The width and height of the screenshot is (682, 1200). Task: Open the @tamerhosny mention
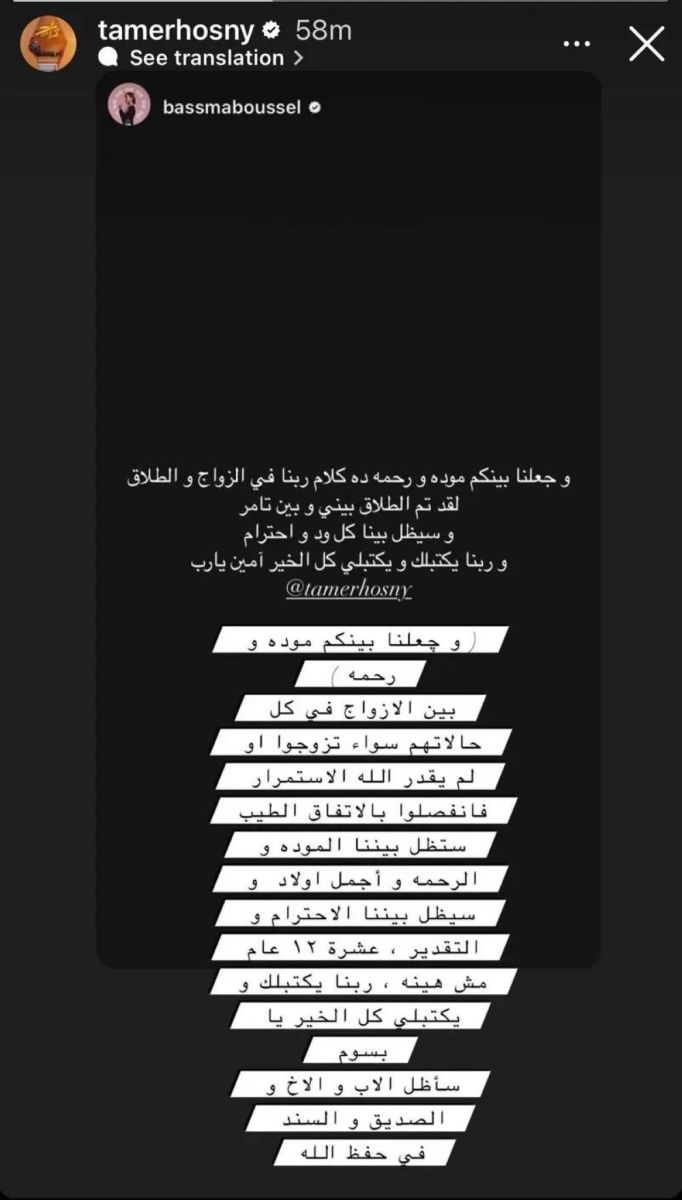(x=349, y=590)
